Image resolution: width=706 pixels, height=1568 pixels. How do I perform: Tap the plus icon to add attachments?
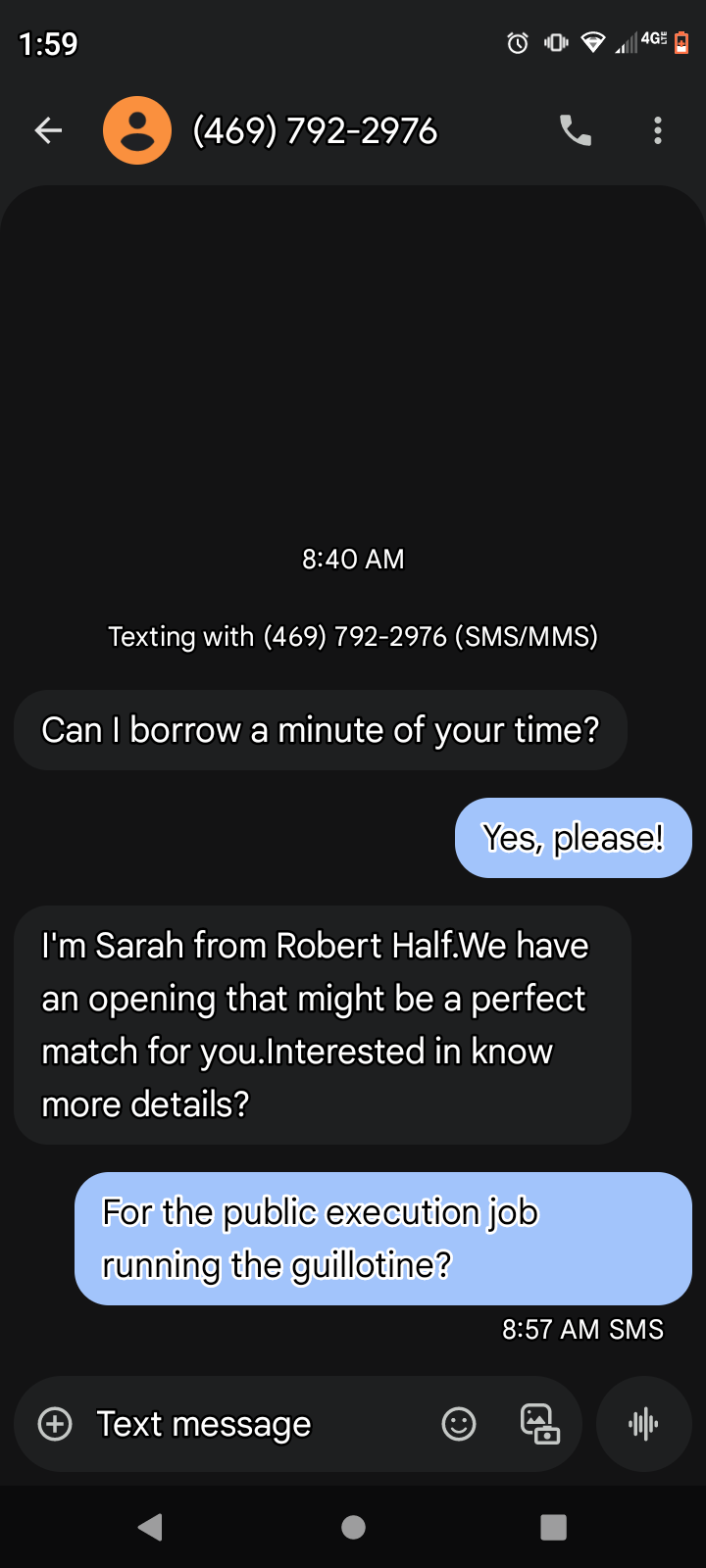pyautogui.click(x=55, y=1423)
